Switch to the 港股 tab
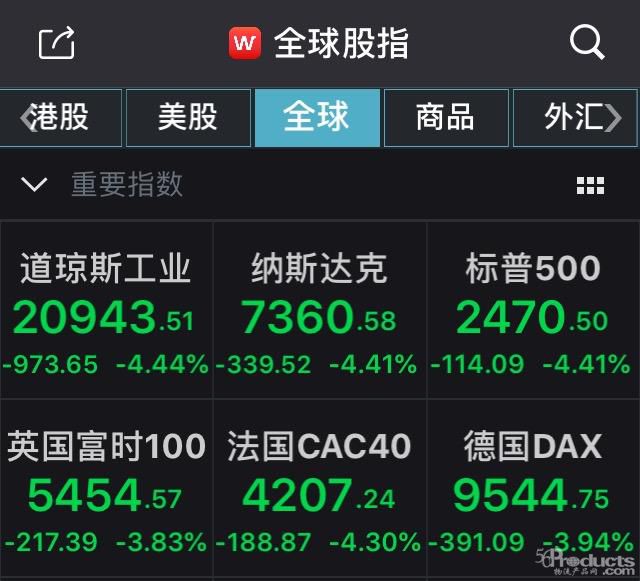This screenshot has height=581, width=640. [x=62, y=118]
